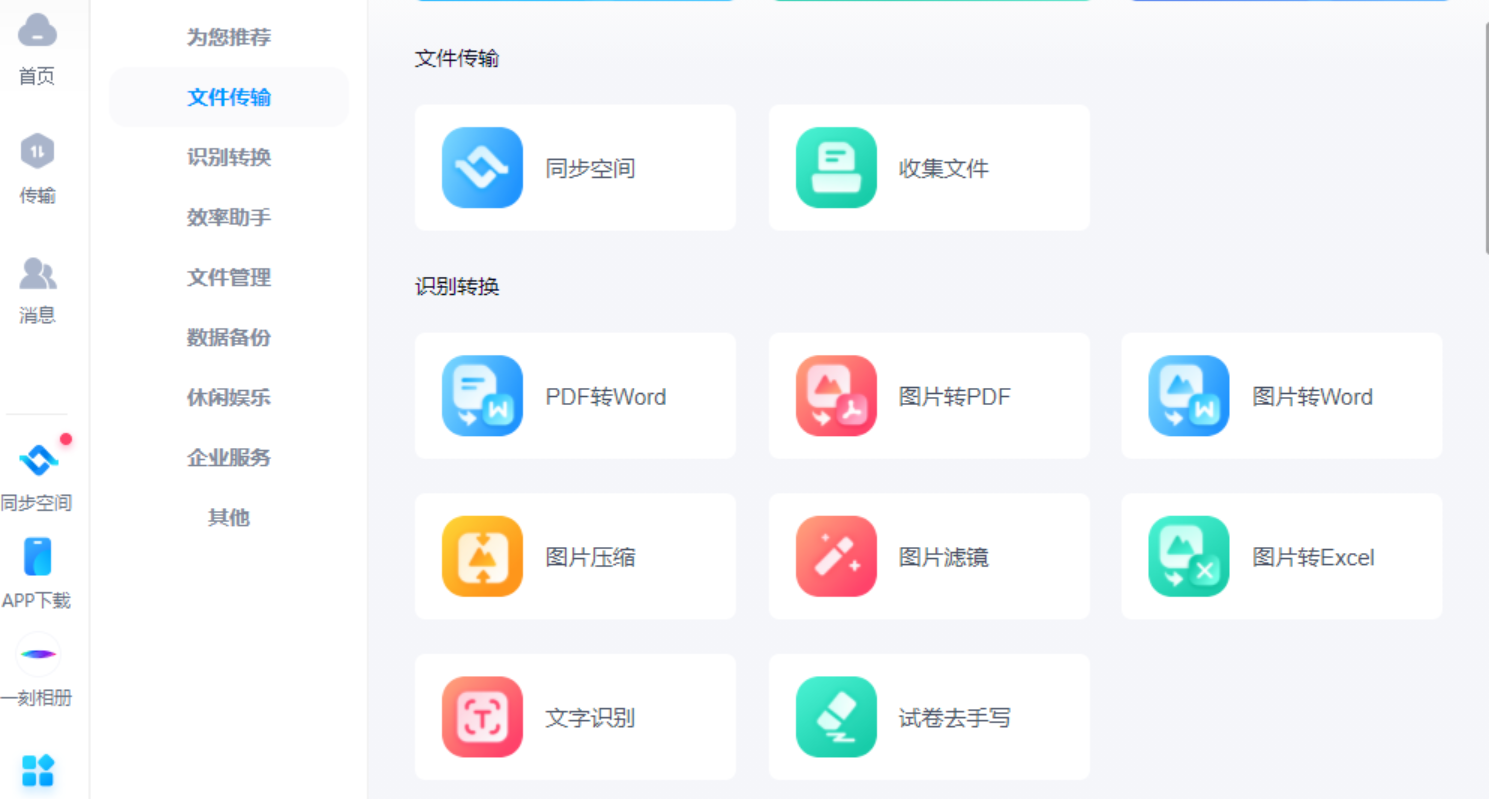This screenshot has width=1489, height=799.
Task: Tap APP下载 in the sidebar
Action: click(x=37, y=572)
